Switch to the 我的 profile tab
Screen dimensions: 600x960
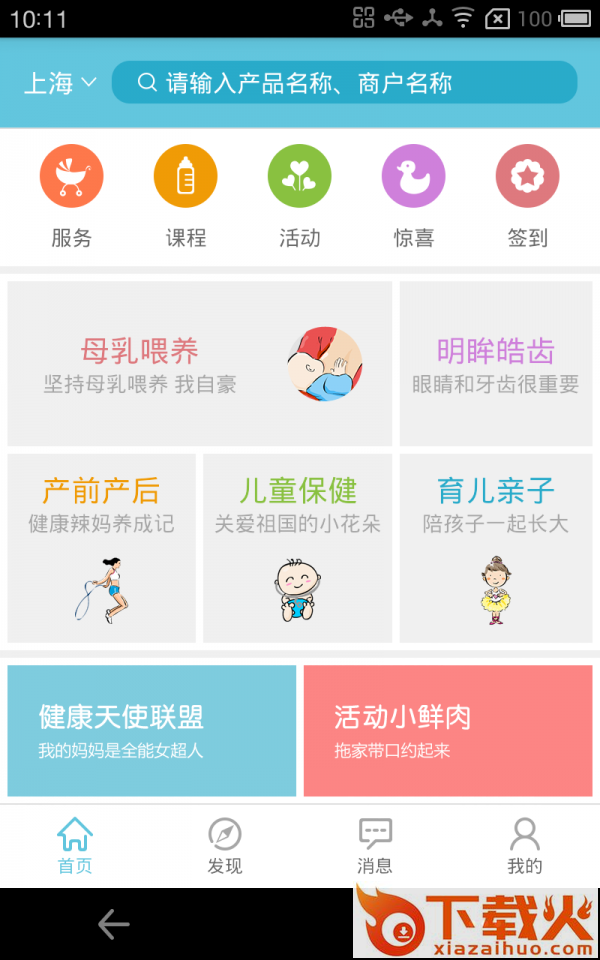(x=524, y=846)
